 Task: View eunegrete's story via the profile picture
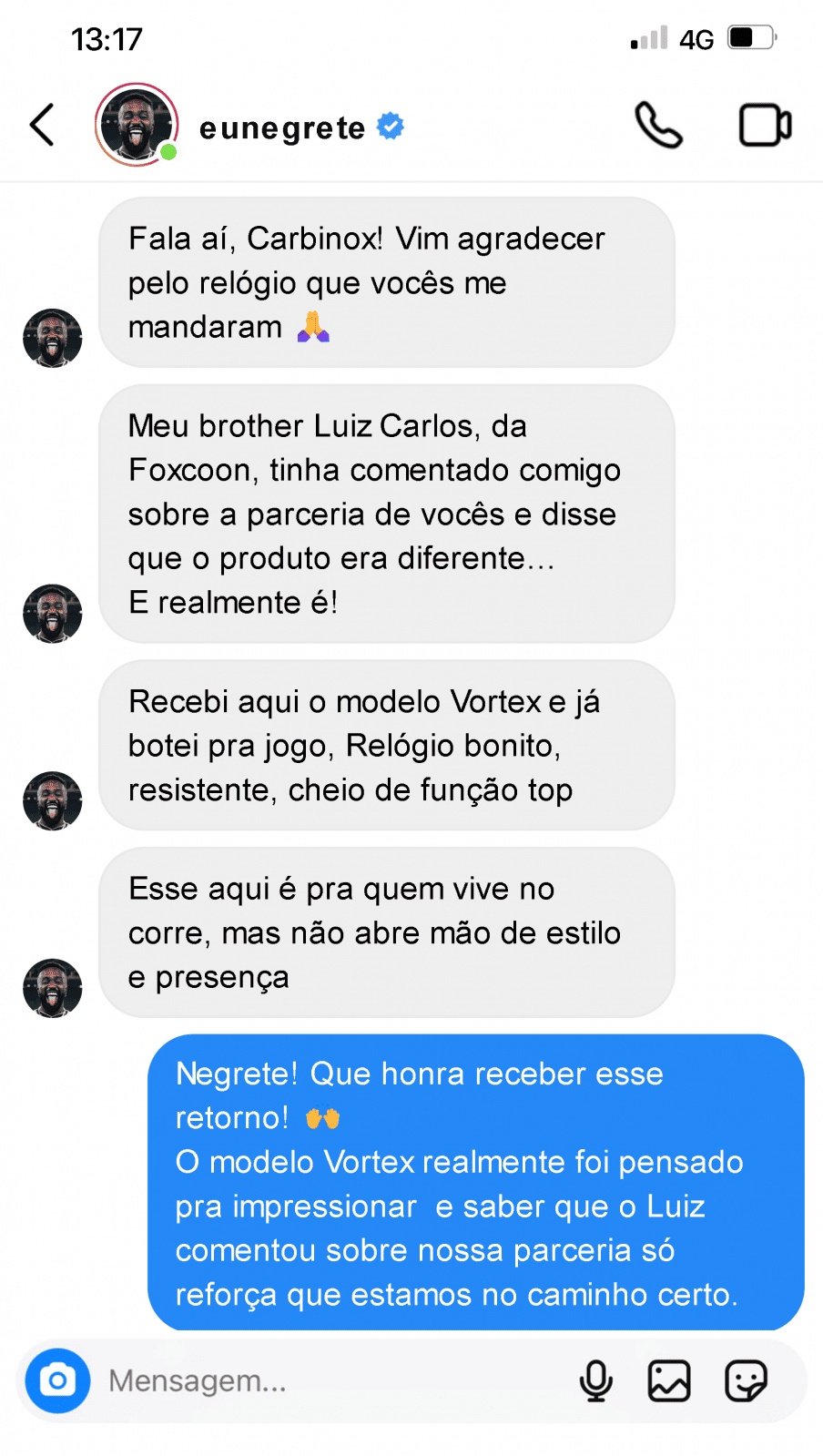click(x=137, y=125)
